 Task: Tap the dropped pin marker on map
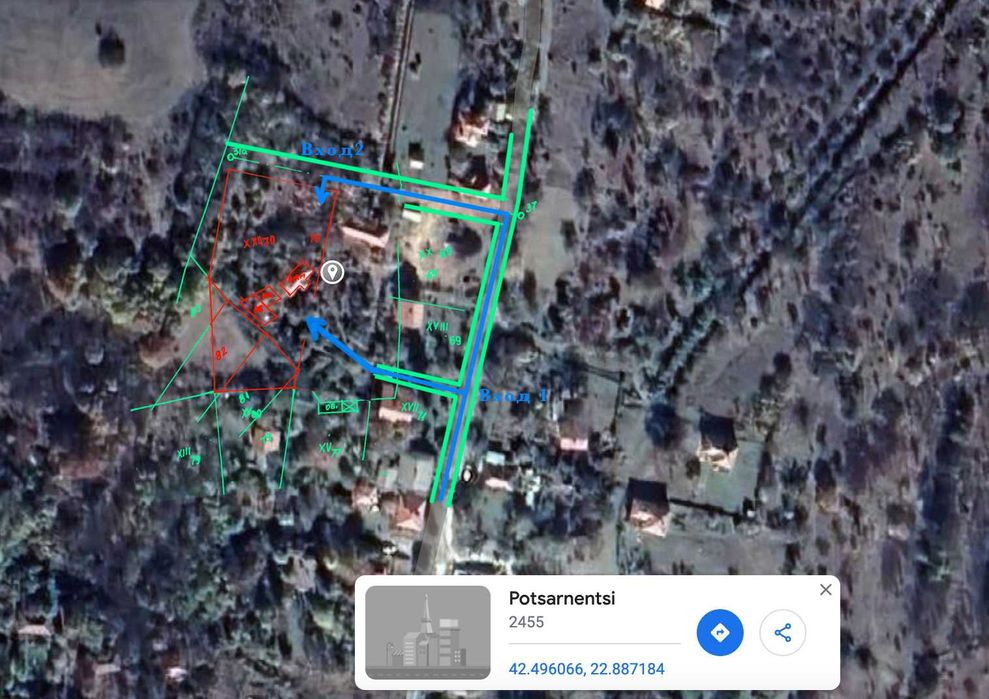pyautogui.click(x=332, y=272)
